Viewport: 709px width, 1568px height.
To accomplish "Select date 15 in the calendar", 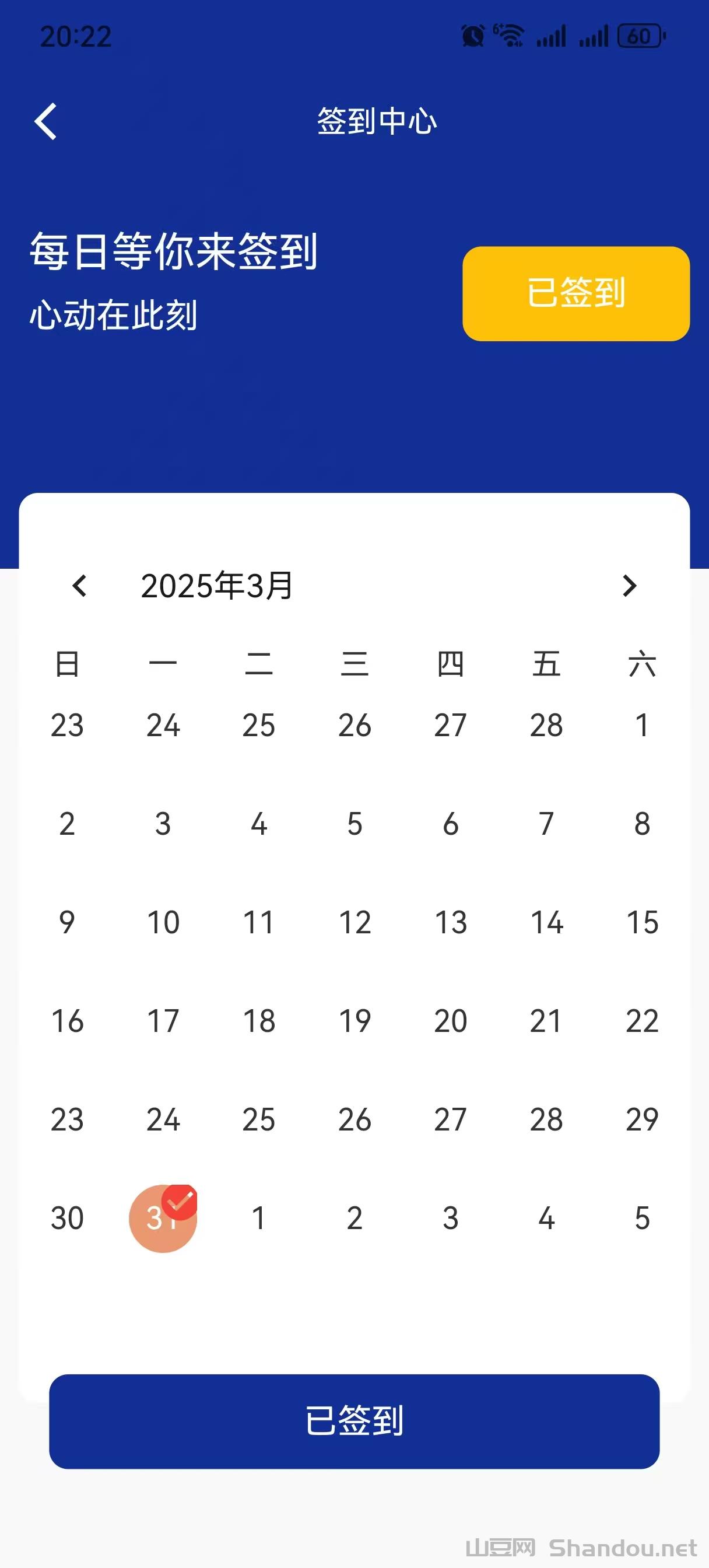I will click(642, 922).
